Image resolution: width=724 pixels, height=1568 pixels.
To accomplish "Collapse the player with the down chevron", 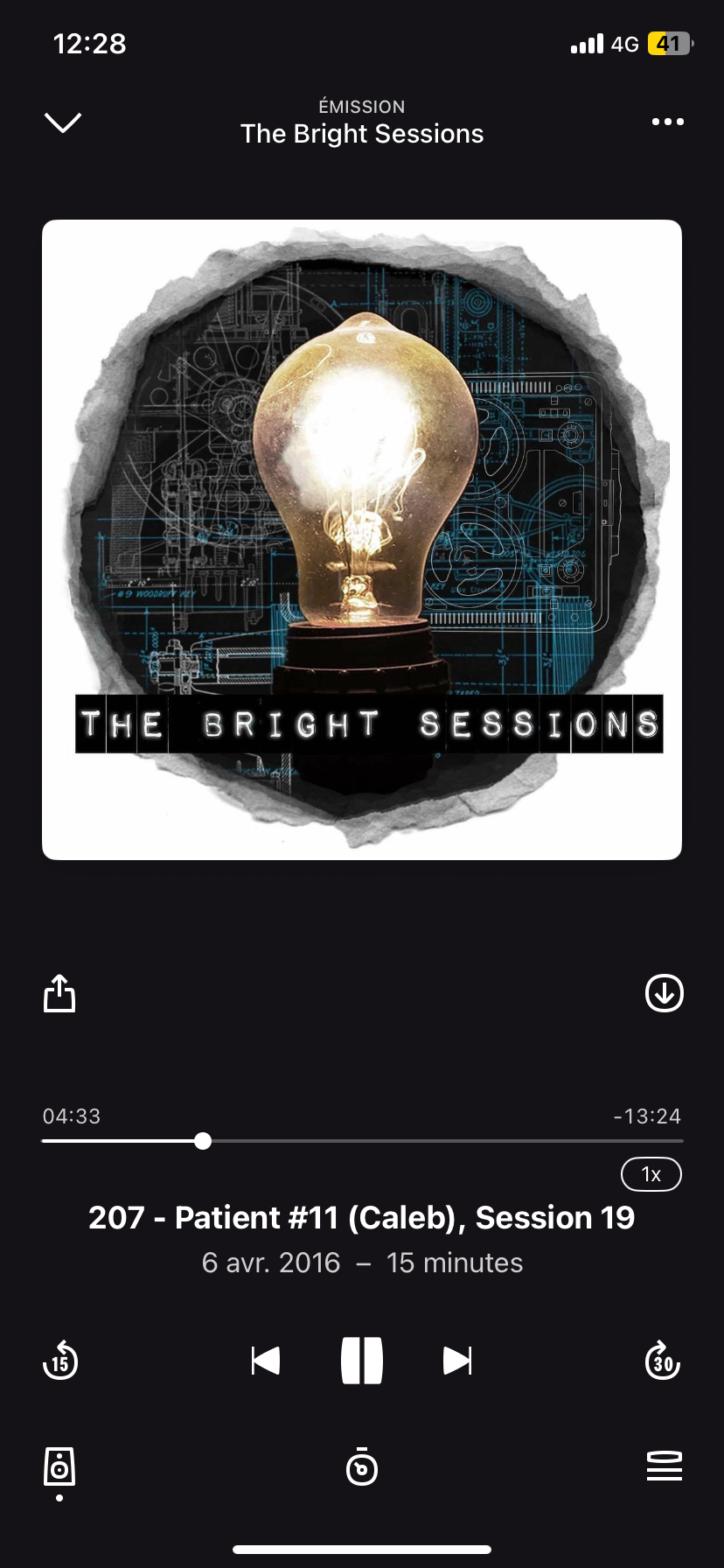I will coord(63,122).
